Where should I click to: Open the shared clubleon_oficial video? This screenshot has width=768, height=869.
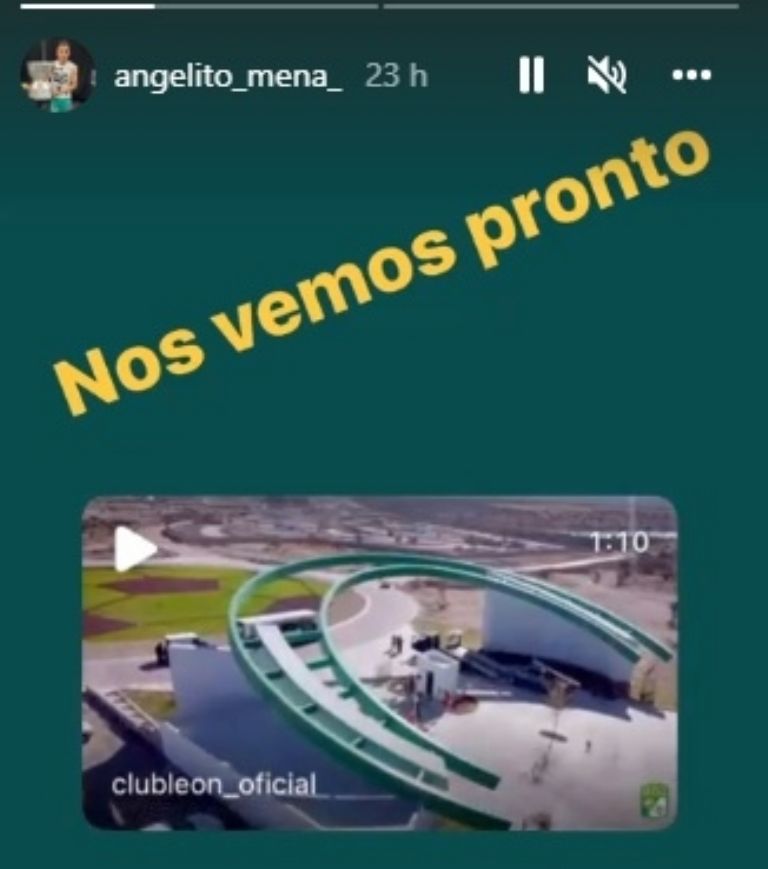[x=379, y=662]
